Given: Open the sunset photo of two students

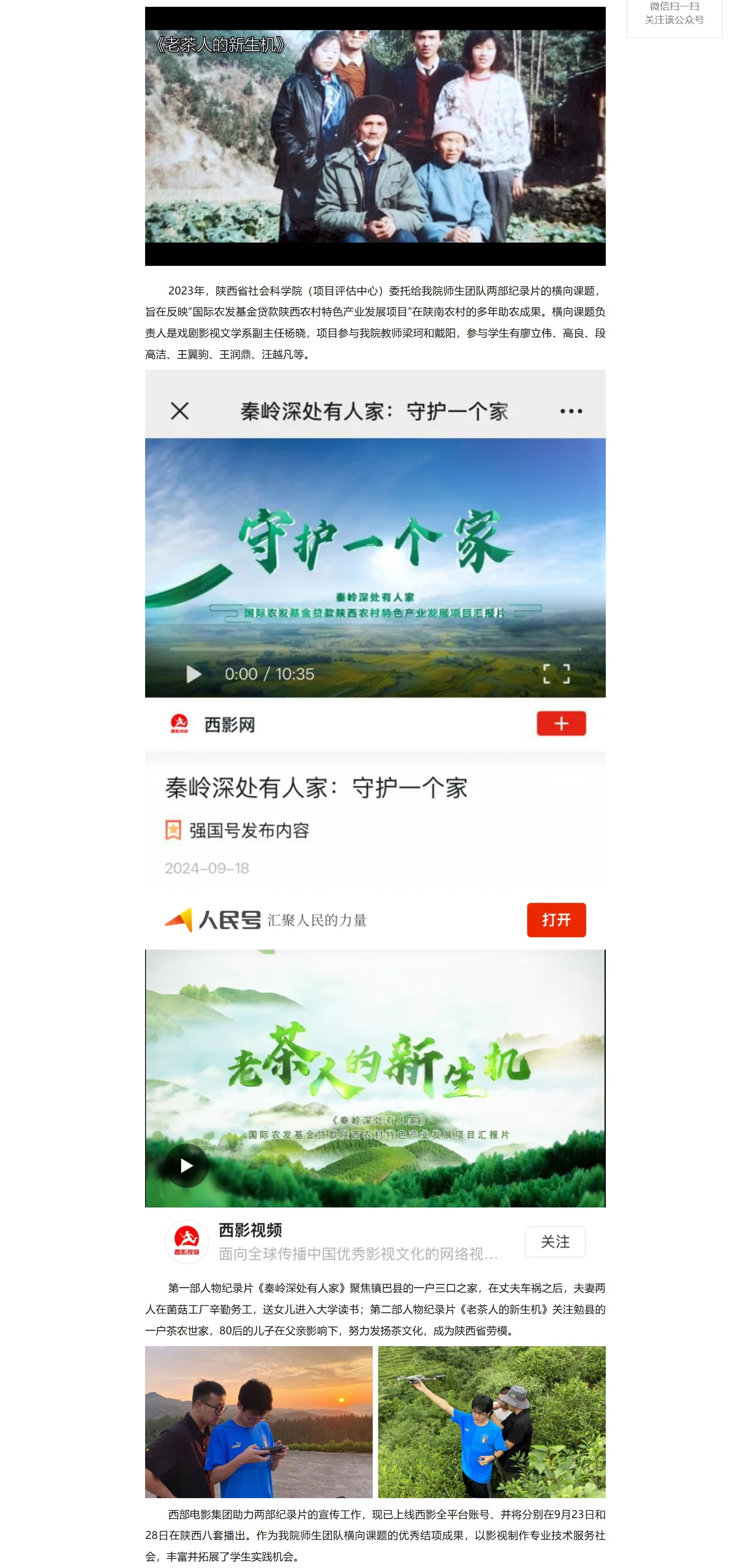Looking at the screenshot, I should point(258,1421).
